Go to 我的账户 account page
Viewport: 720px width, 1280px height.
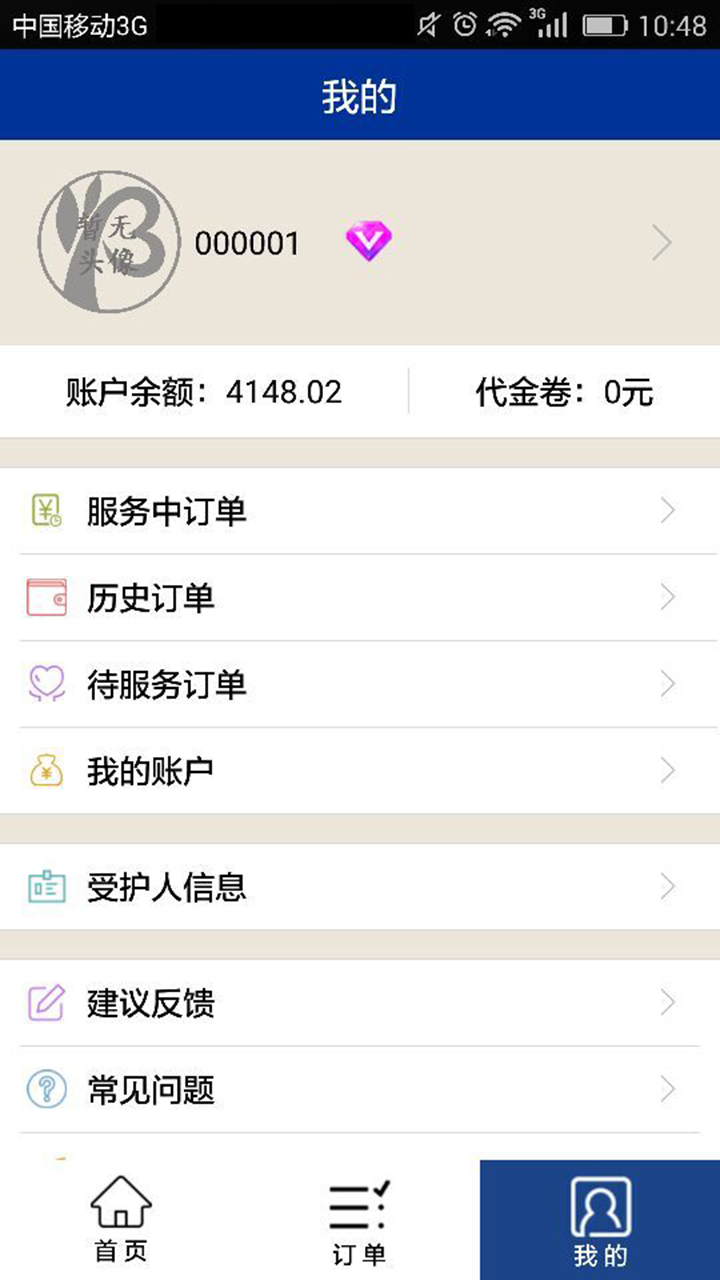point(360,771)
